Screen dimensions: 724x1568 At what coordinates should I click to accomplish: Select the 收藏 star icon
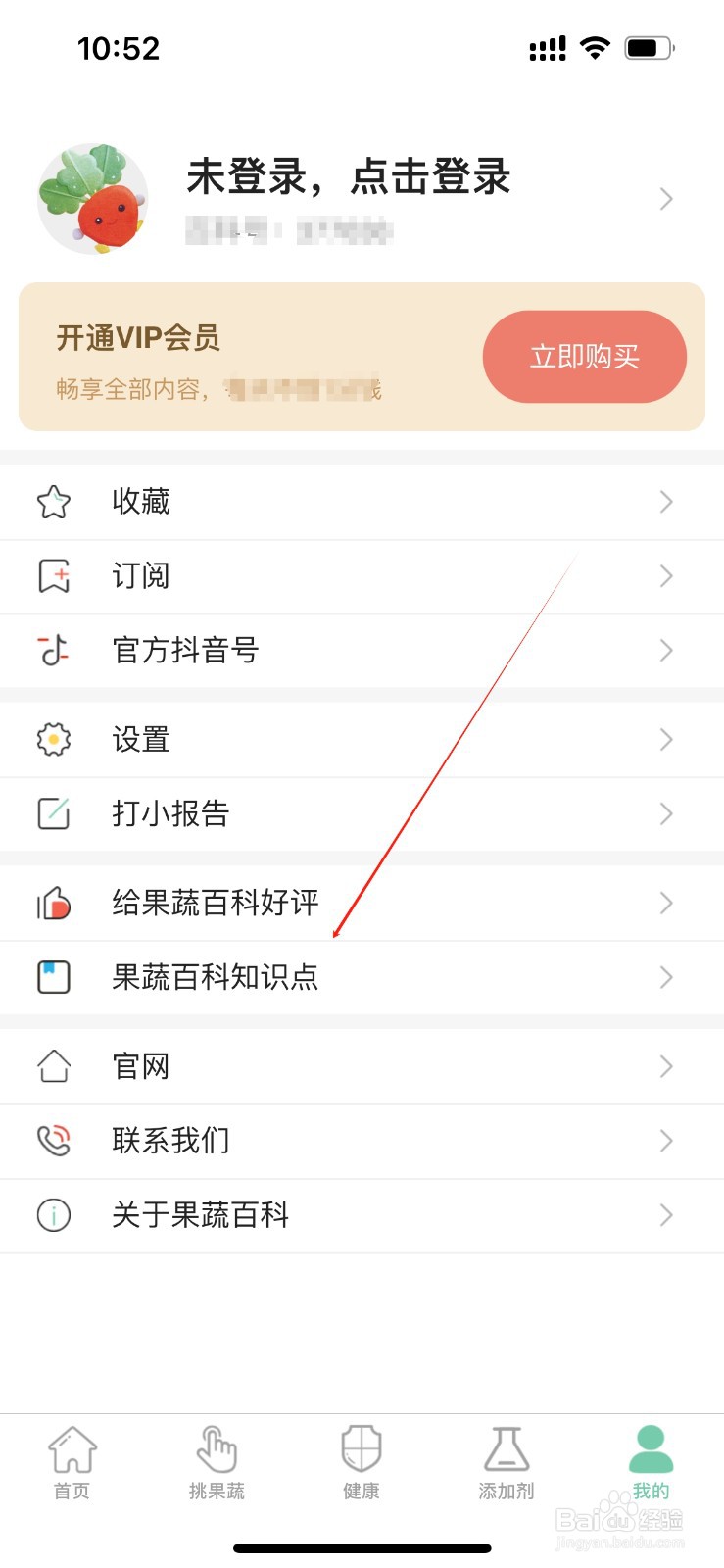(x=54, y=502)
